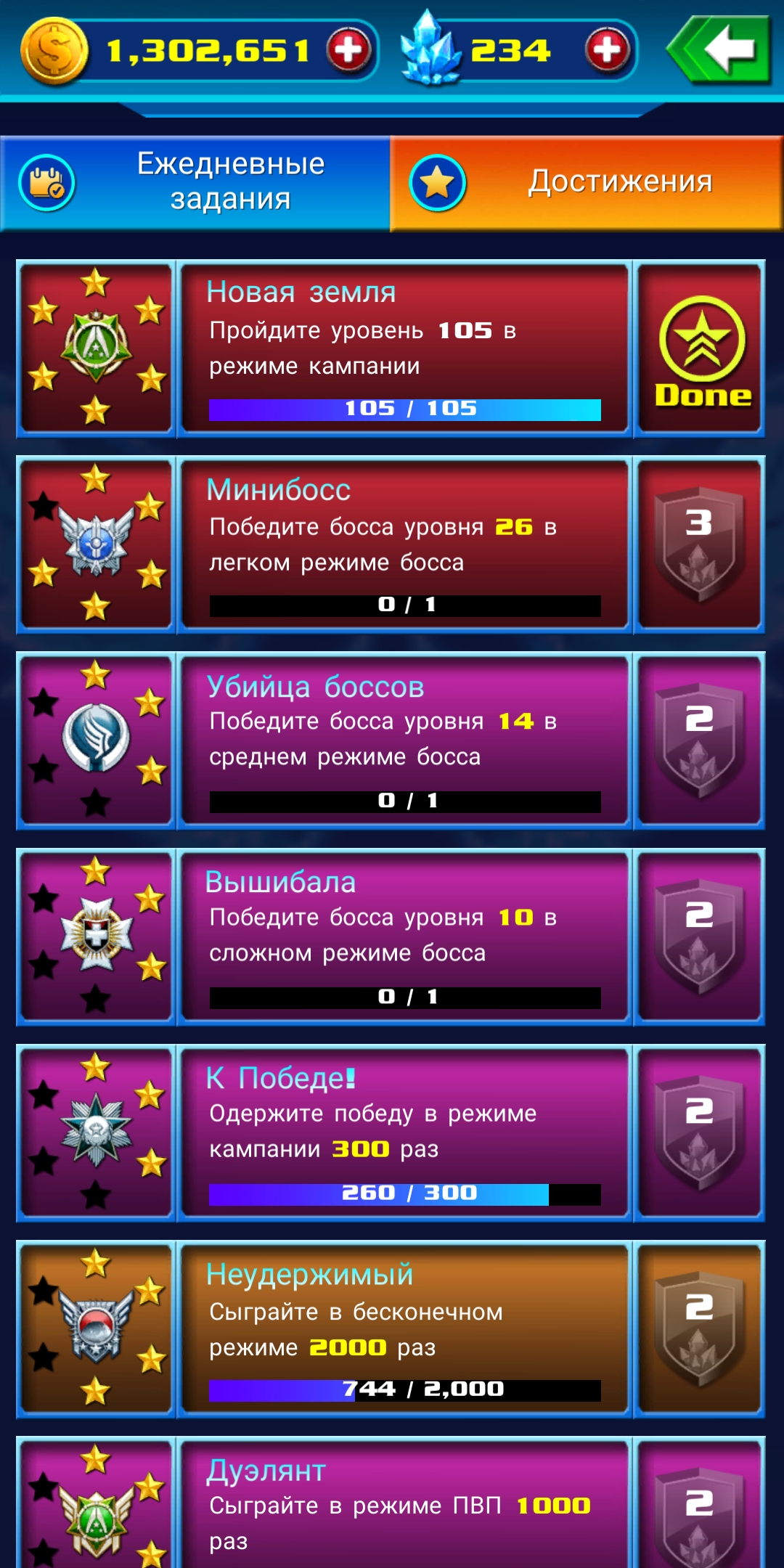Go back with the green arrow
The image size is (784, 1568).
pos(719,50)
